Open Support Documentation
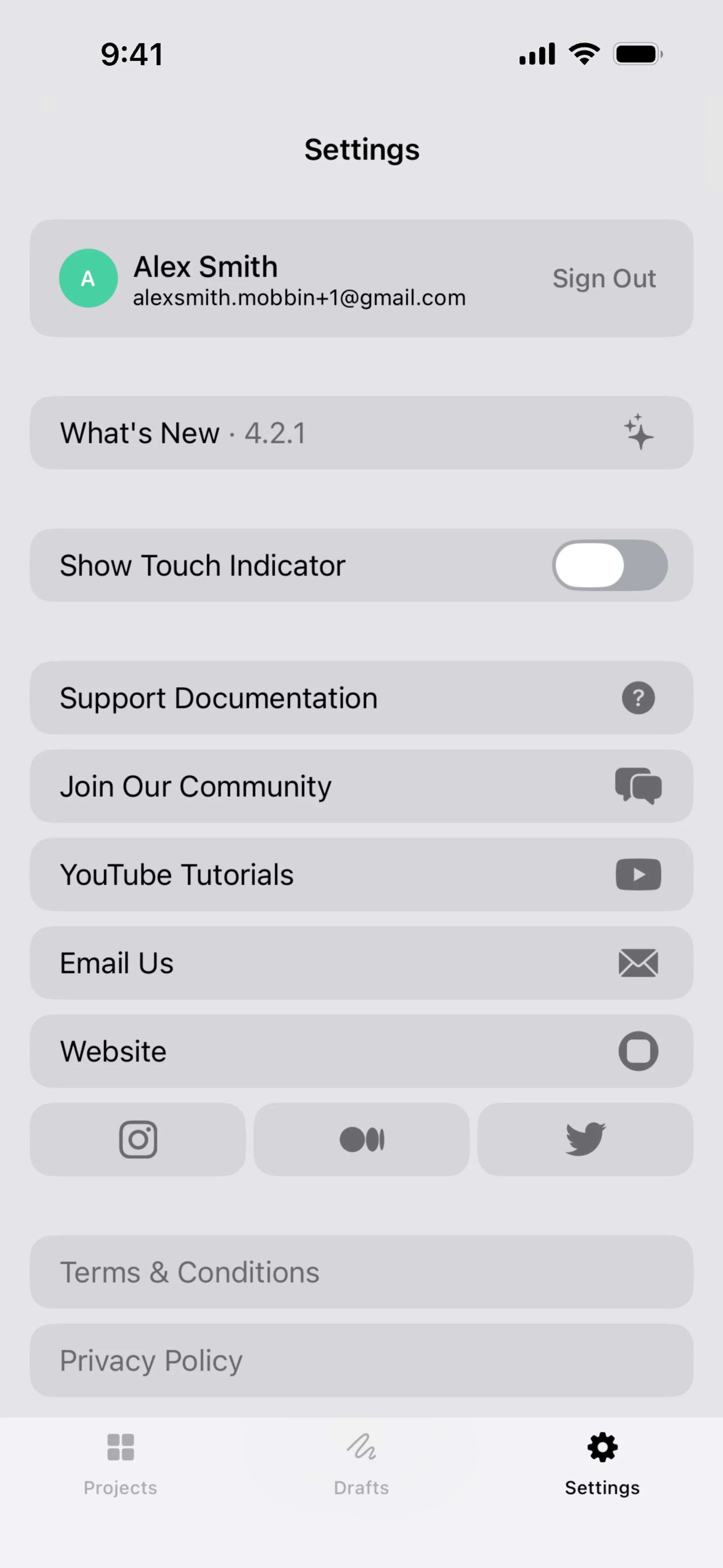The width and height of the screenshot is (723, 1568). coord(361,698)
